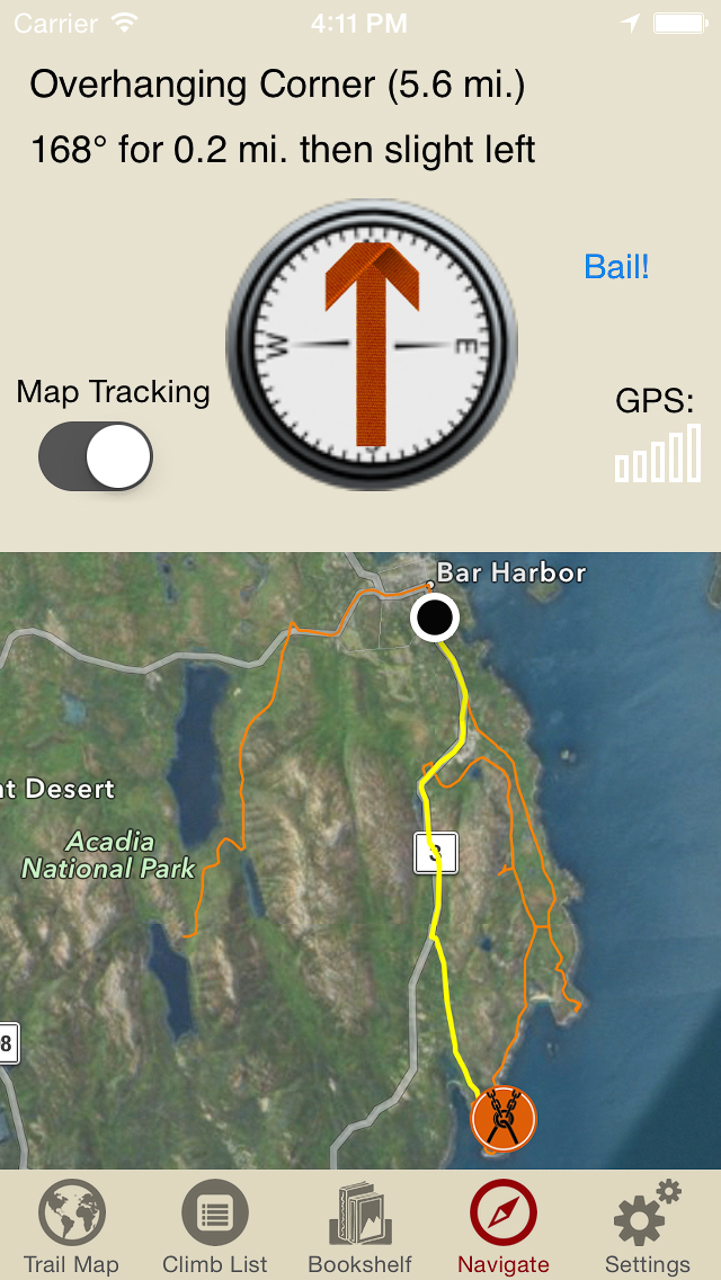The height and width of the screenshot is (1280, 721).
Task: Open the Climb List tab
Action: pyautogui.click(x=215, y=1227)
